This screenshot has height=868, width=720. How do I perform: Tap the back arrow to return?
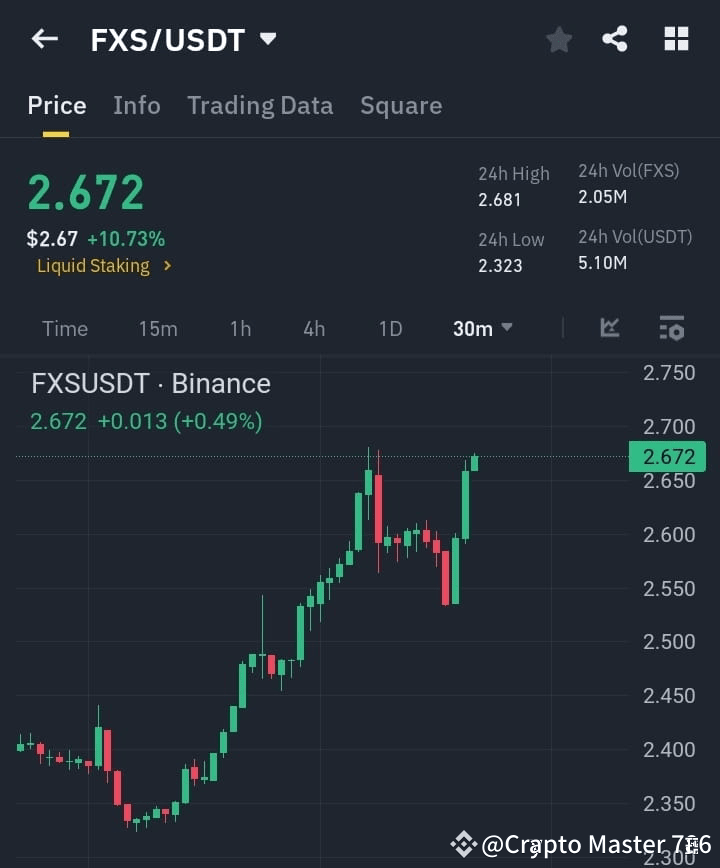(42, 39)
